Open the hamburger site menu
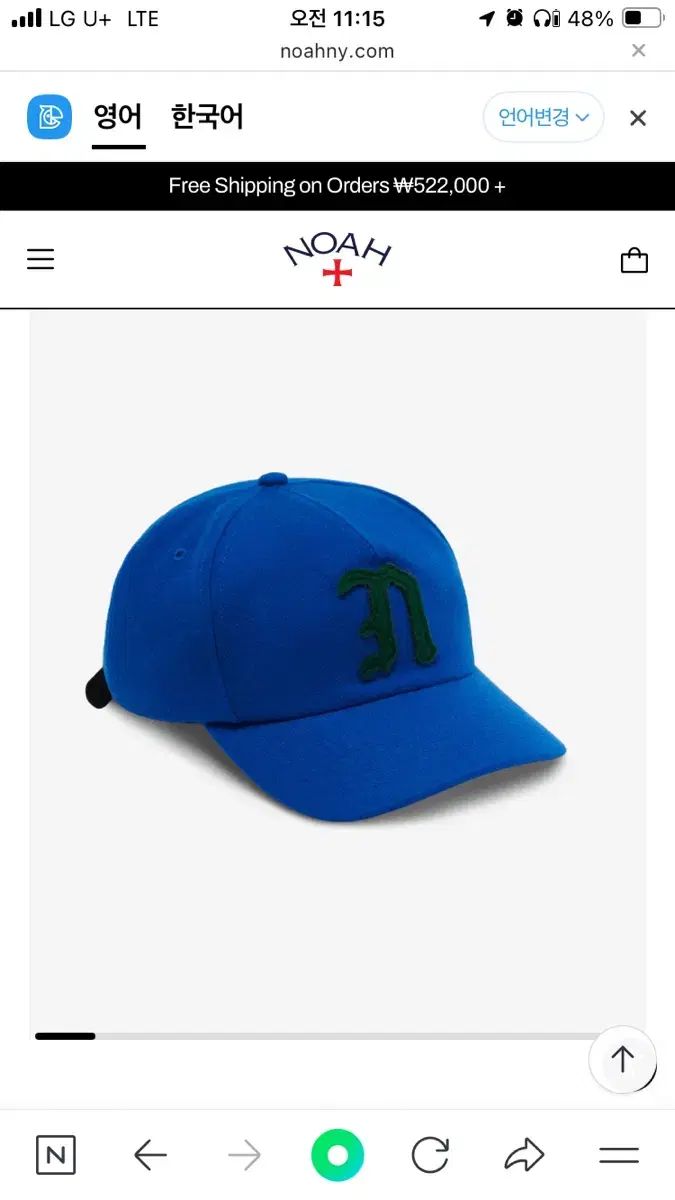This screenshot has width=675, height=1200. coord(40,260)
